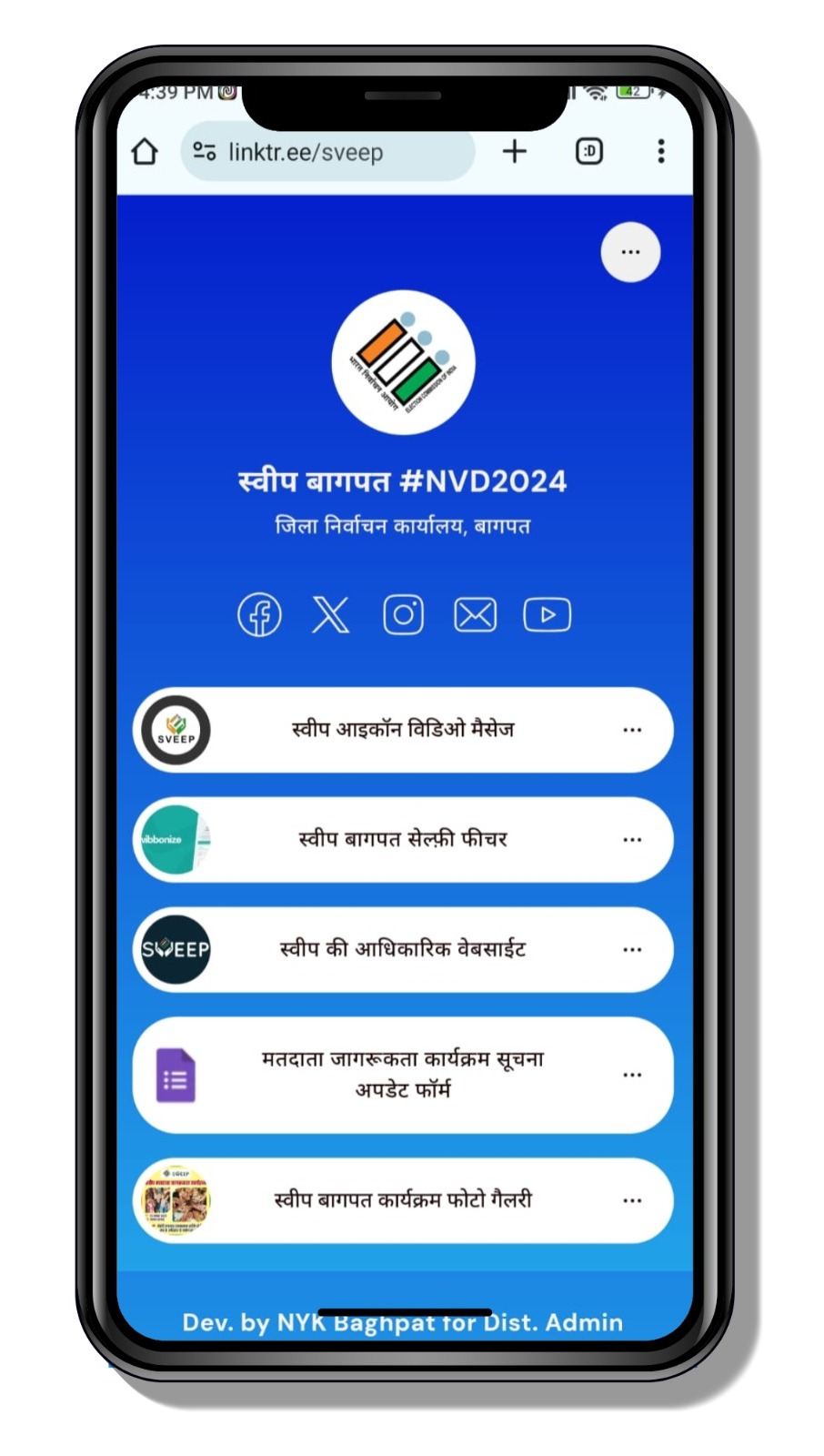Open the YouTube channel link
824x1456 pixels.
tap(547, 615)
